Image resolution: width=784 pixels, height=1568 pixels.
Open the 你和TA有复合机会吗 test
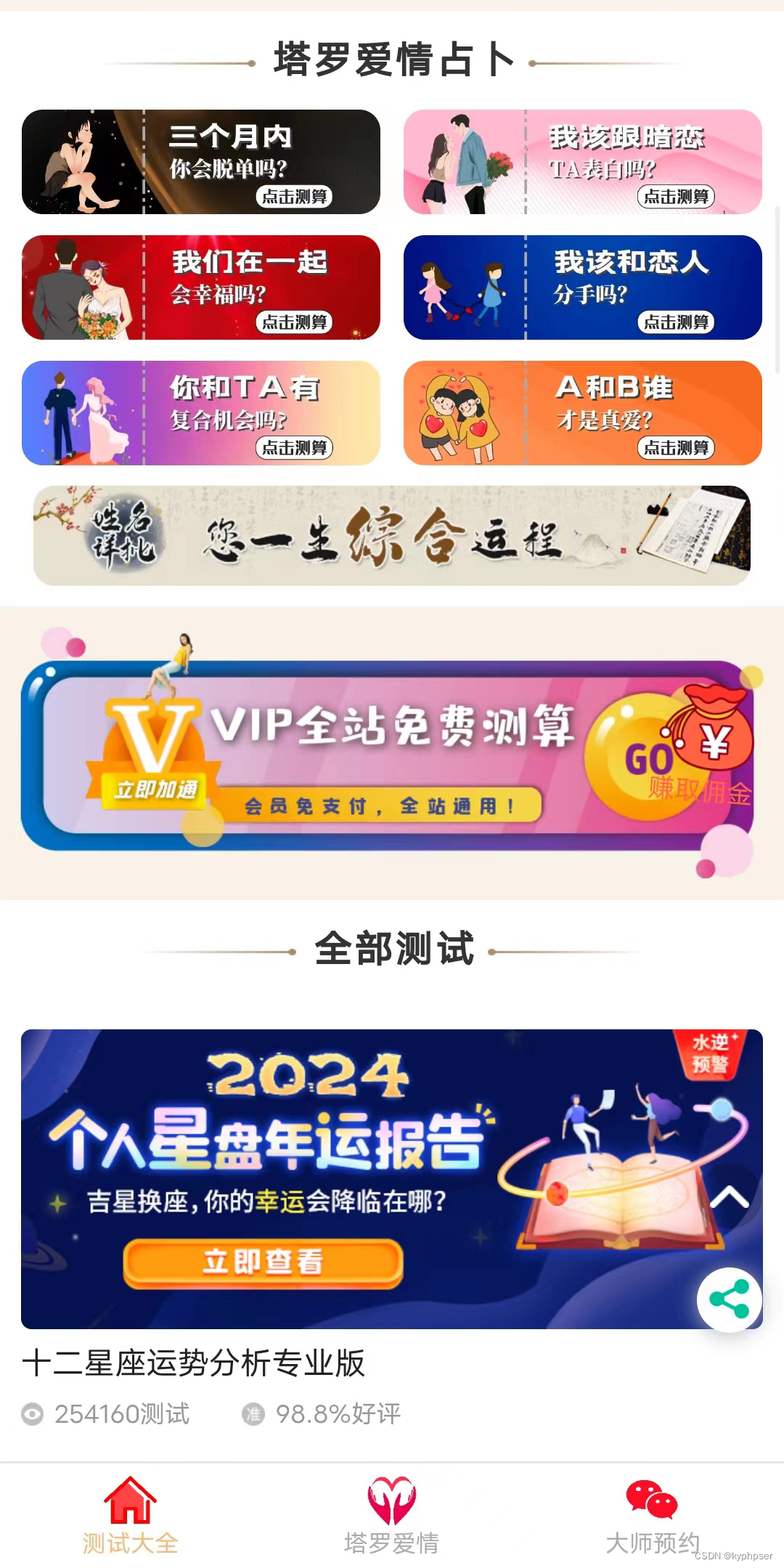click(x=201, y=413)
